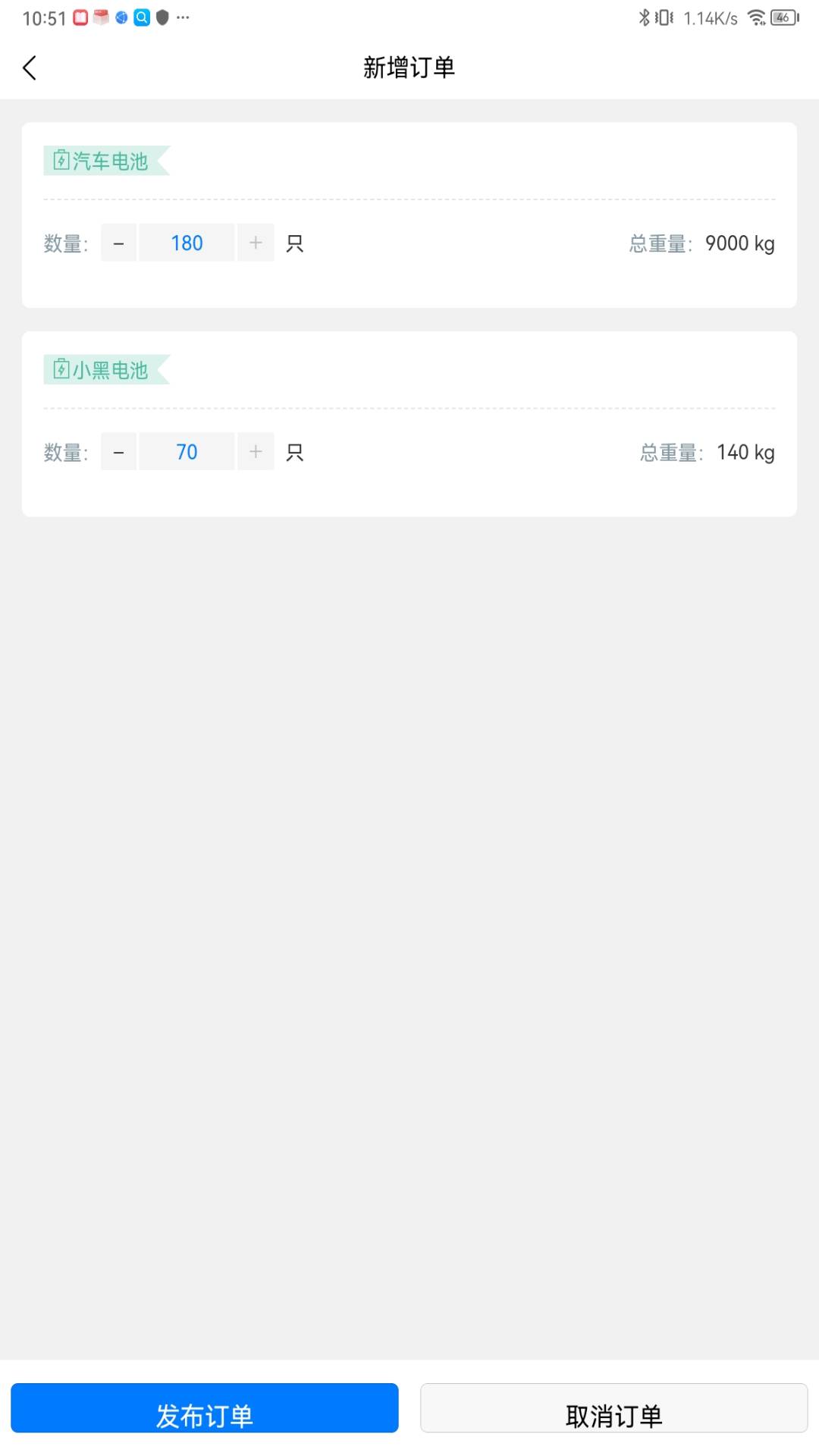
Task: Tap the 新增订单 page title
Action: point(409,67)
